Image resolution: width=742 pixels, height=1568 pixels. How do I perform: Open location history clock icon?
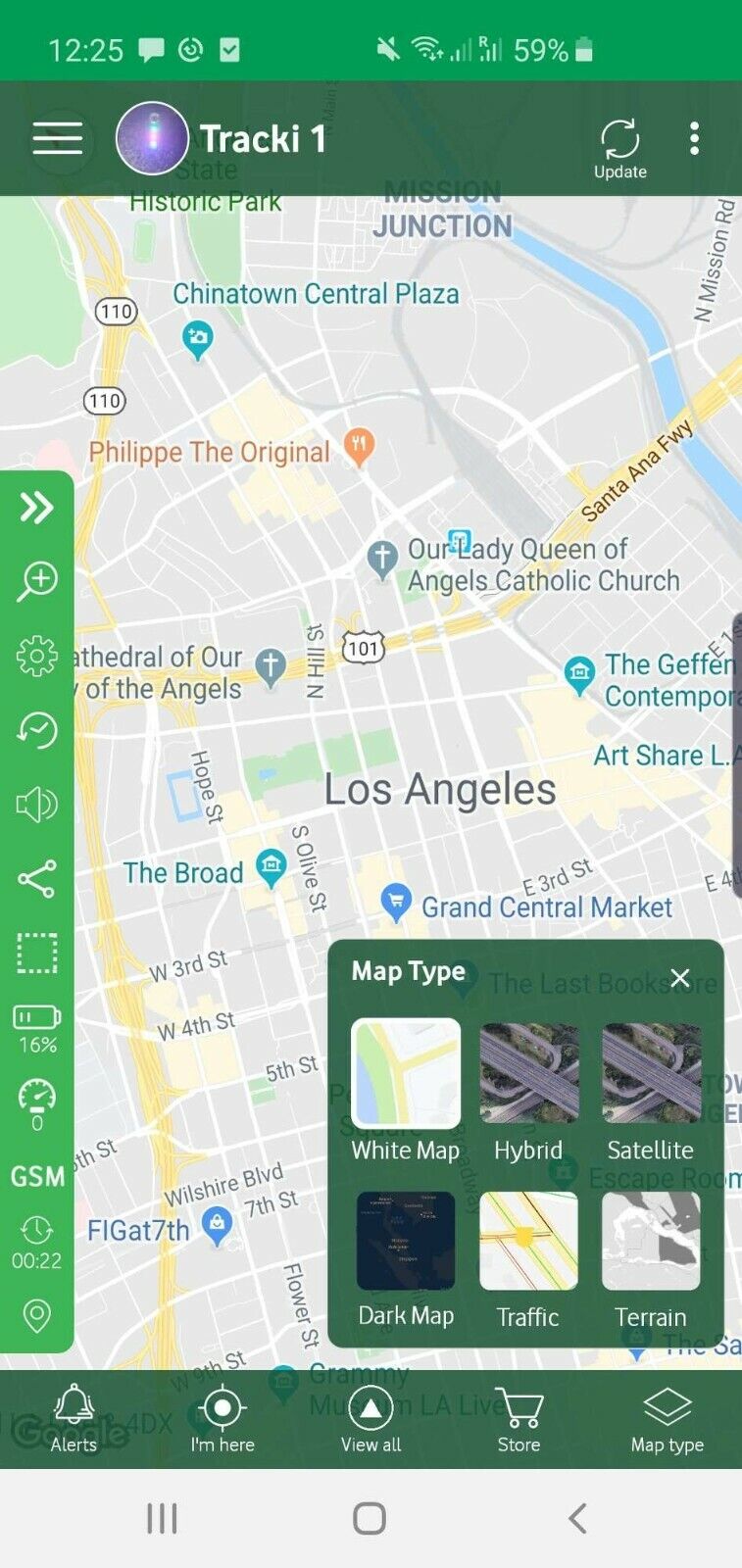[x=37, y=730]
